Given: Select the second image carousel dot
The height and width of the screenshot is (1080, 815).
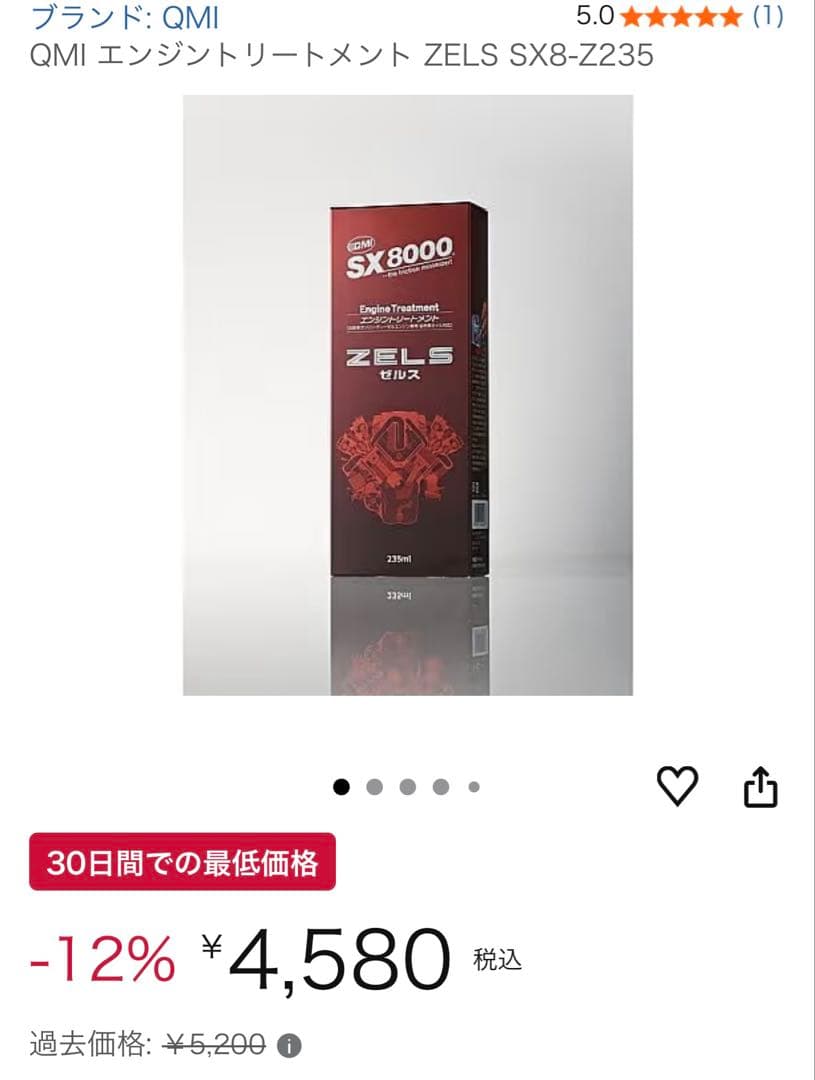Looking at the screenshot, I should pyautogui.click(x=375, y=787).
